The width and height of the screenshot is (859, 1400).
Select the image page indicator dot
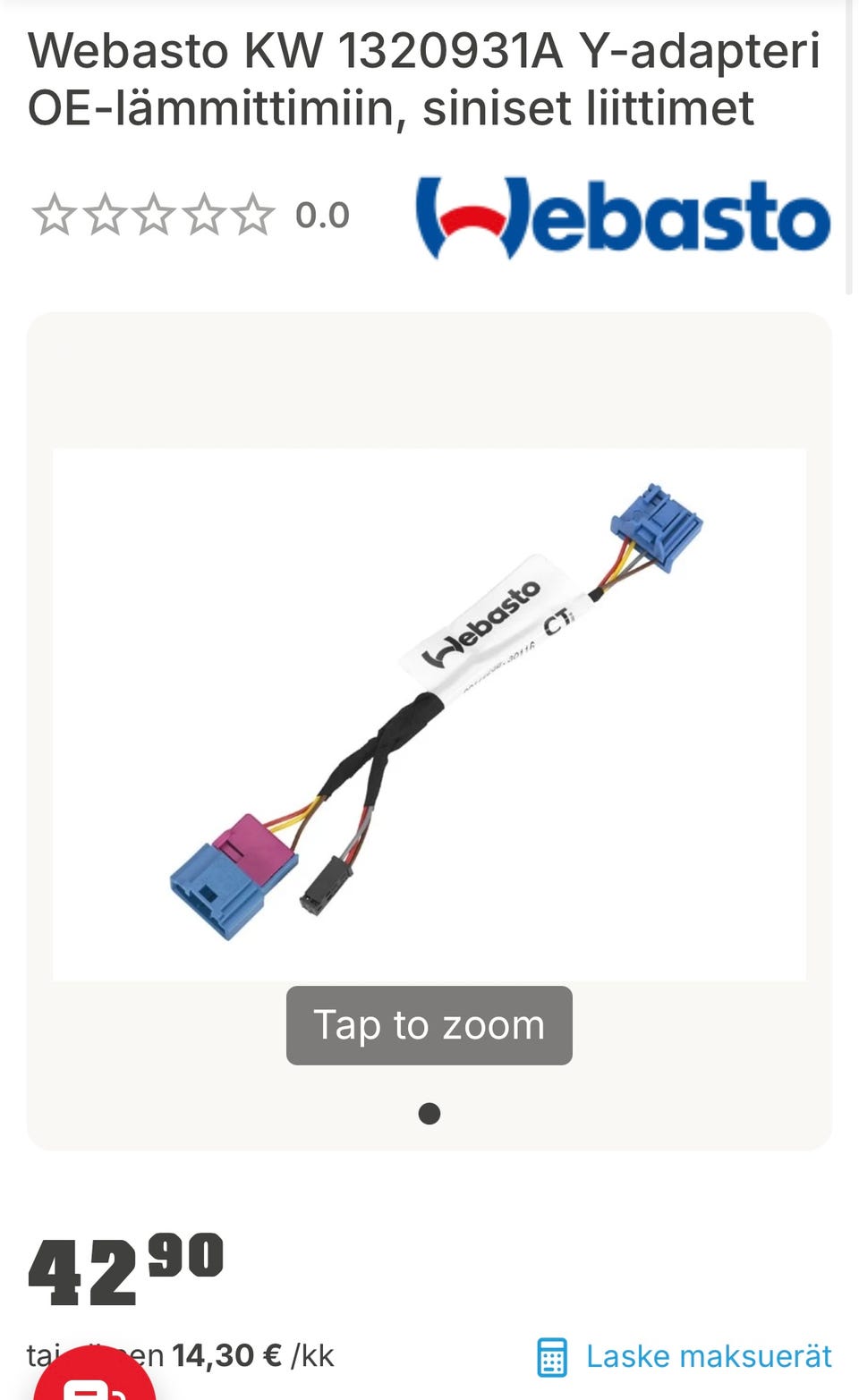point(429,1114)
